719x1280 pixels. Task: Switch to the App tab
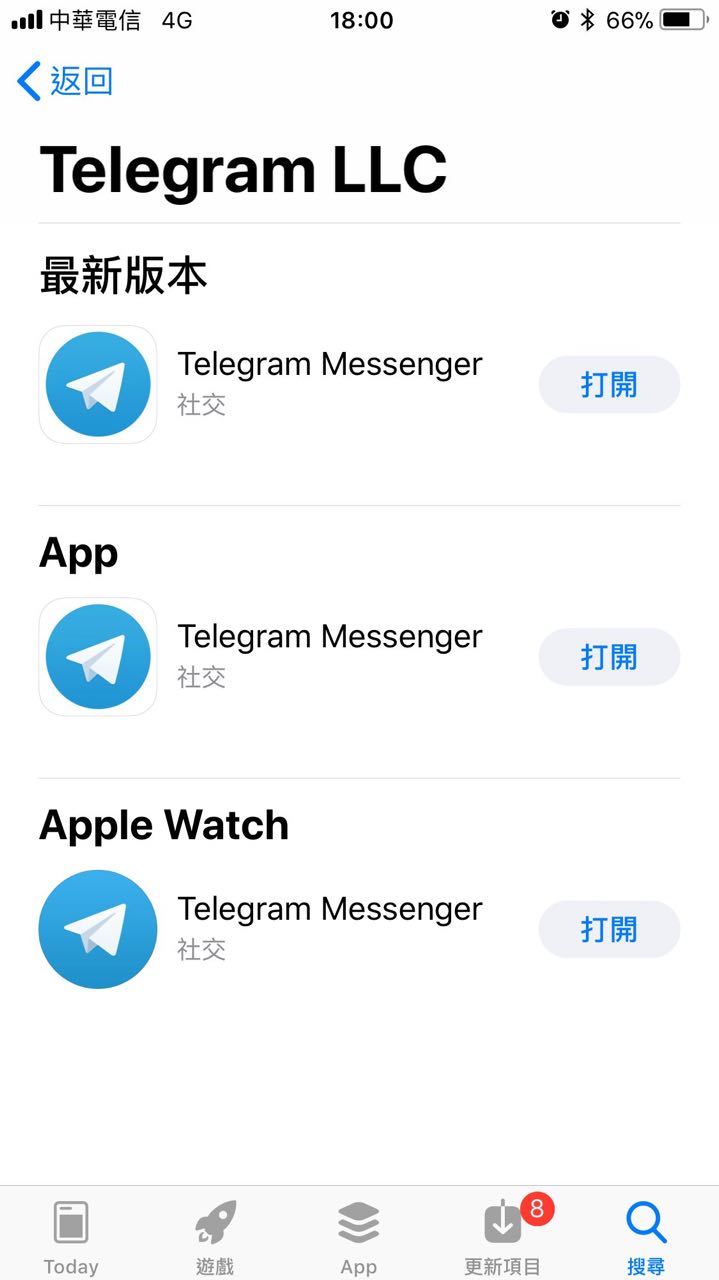358,1237
